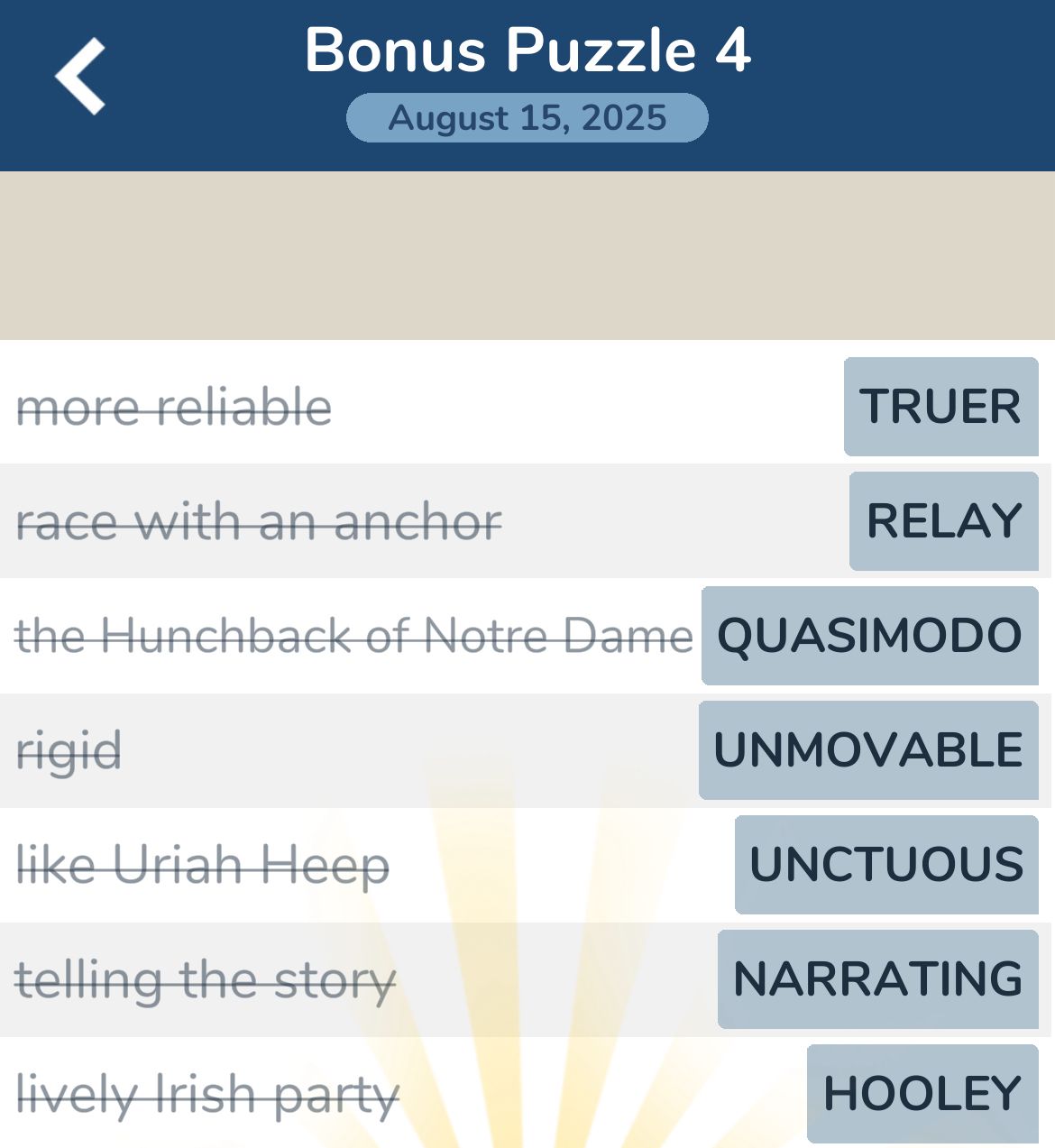The height and width of the screenshot is (1148, 1055).
Task: Go back using the arrow icon
Action: [x=80, y=77]
